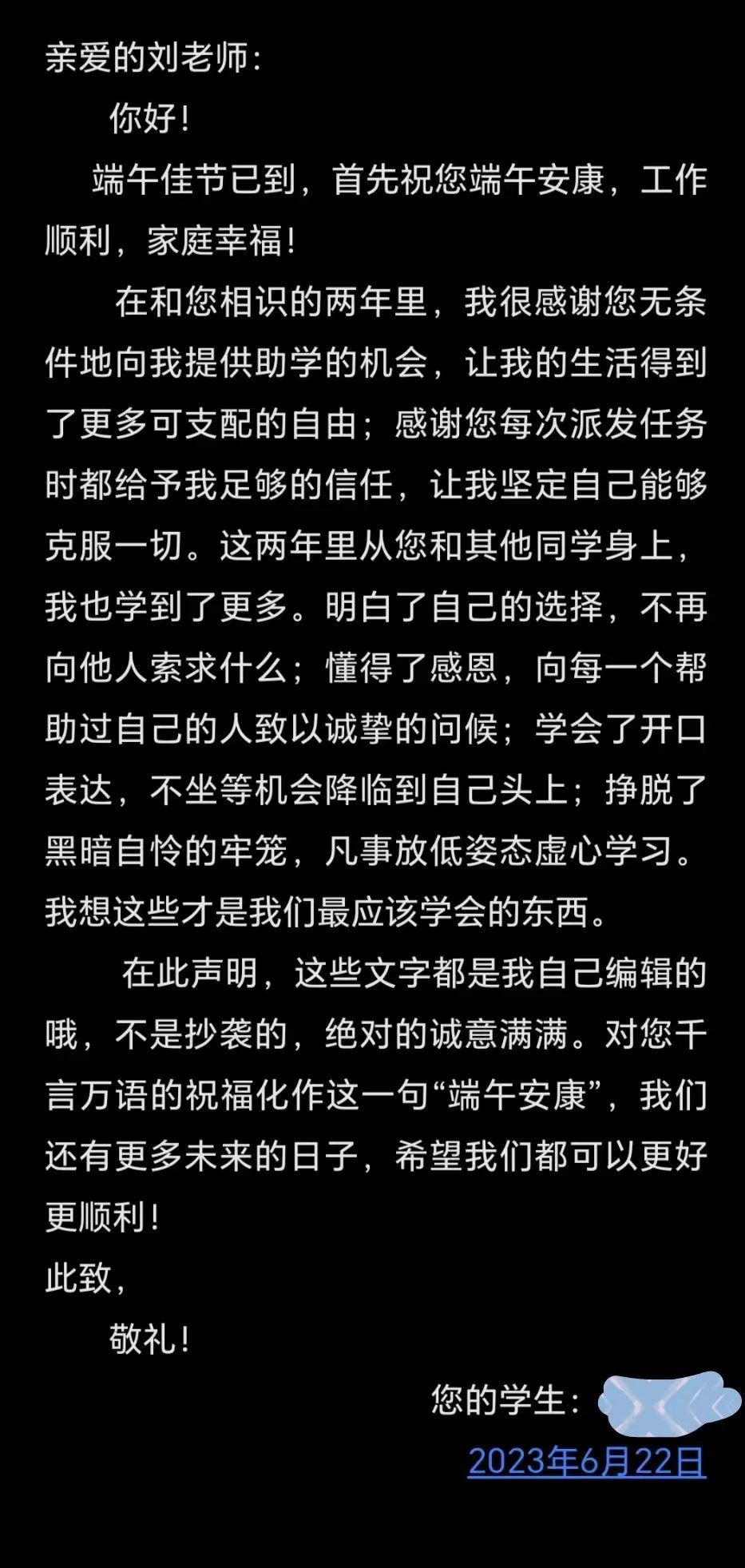Open the 2023年6月22日 date link
745x1568 pixels.
587,1461
